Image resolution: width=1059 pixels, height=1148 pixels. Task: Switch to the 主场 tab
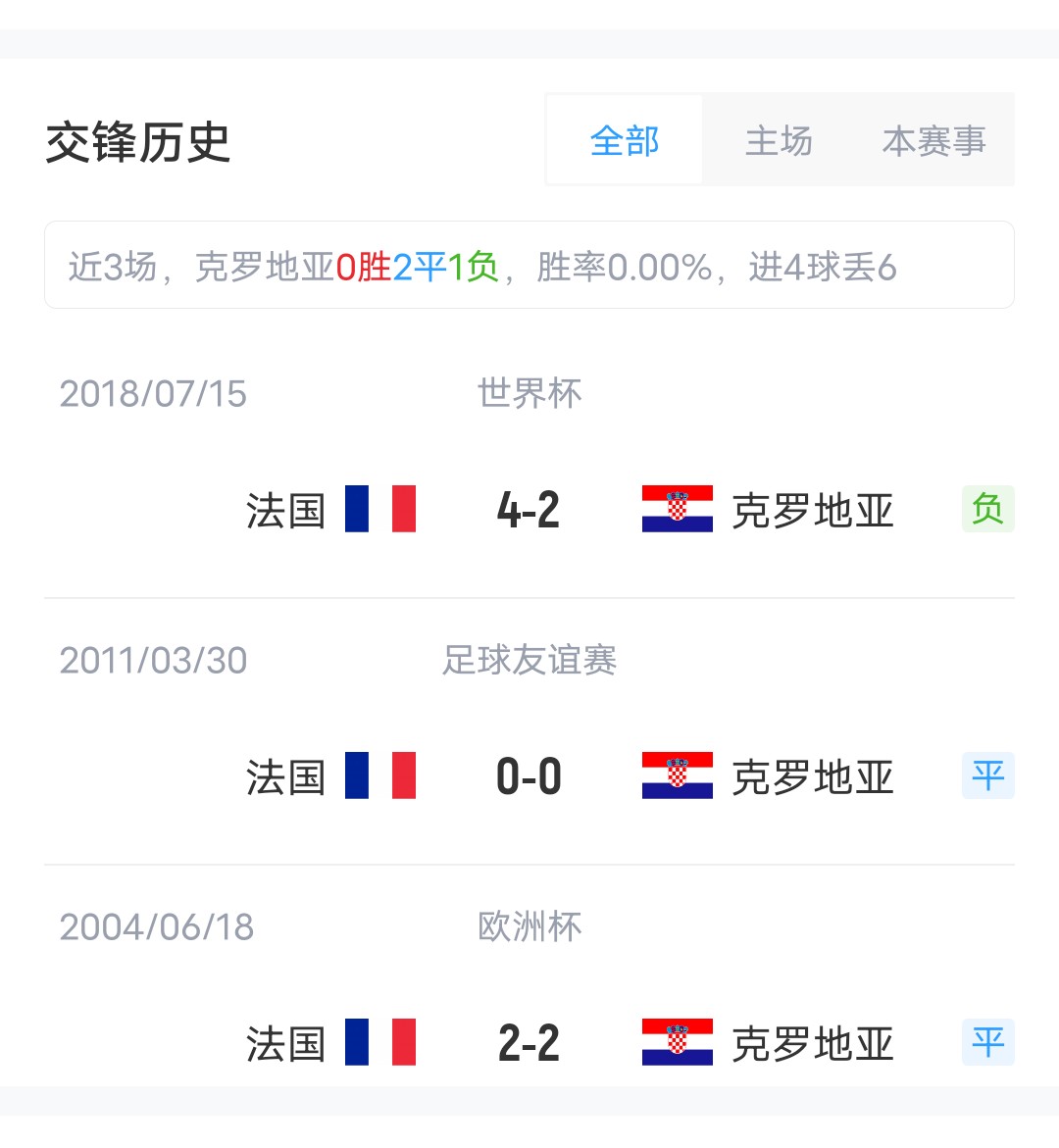tap(779, 141)
